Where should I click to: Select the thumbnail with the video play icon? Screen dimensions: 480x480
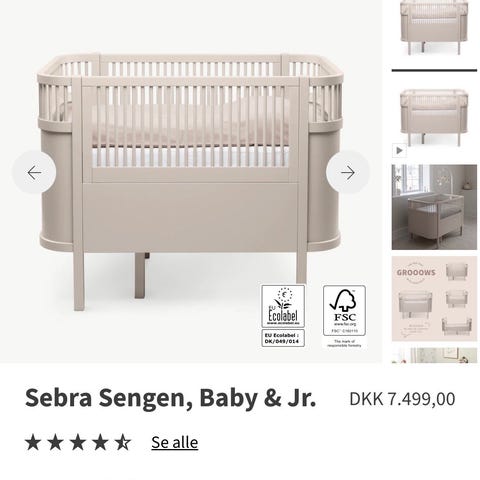coord(434,115)
